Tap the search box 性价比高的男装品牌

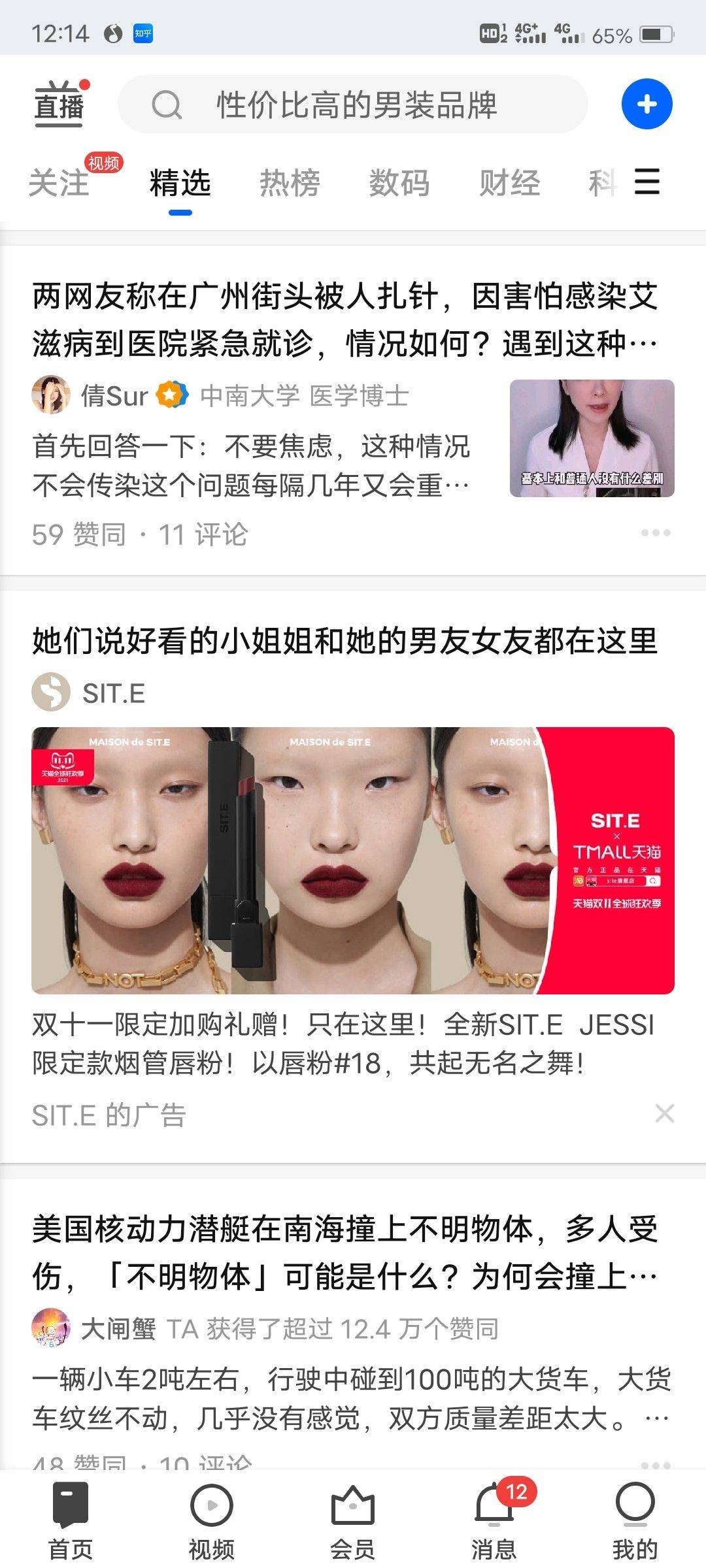pyautogui.click(x=353, y=105)
